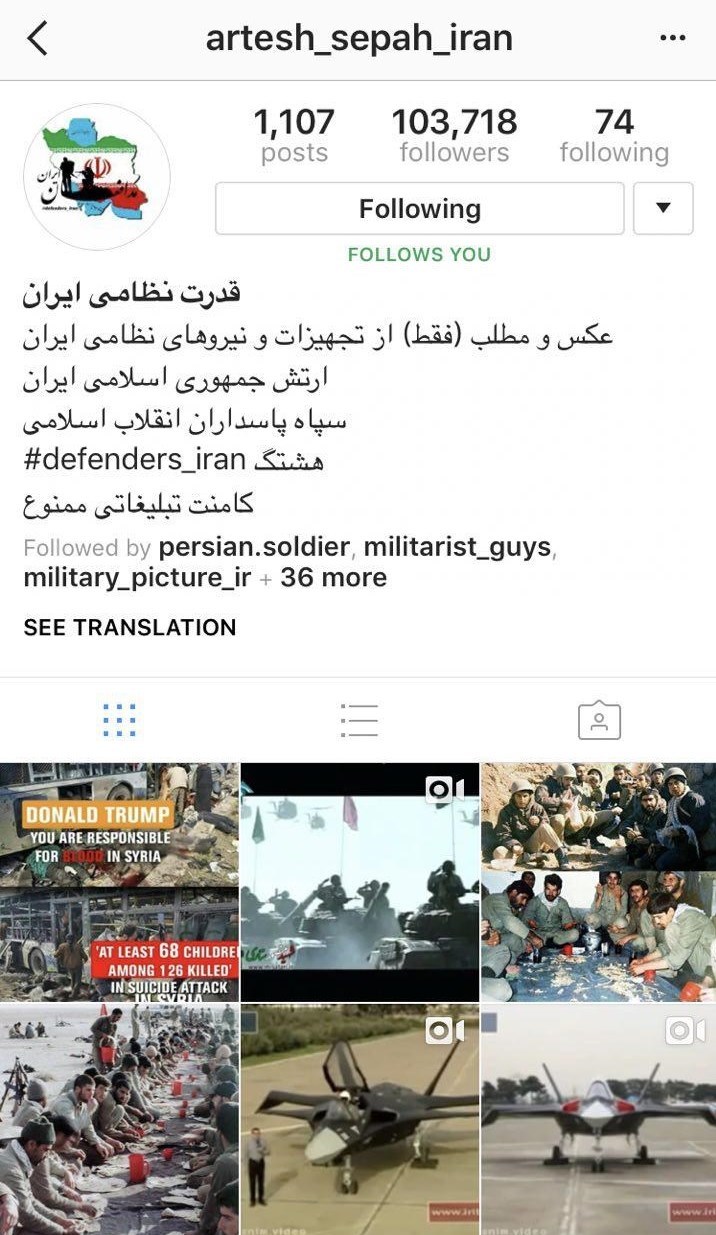Tap SEE TRANSLATION under the bio

point(130,627)
